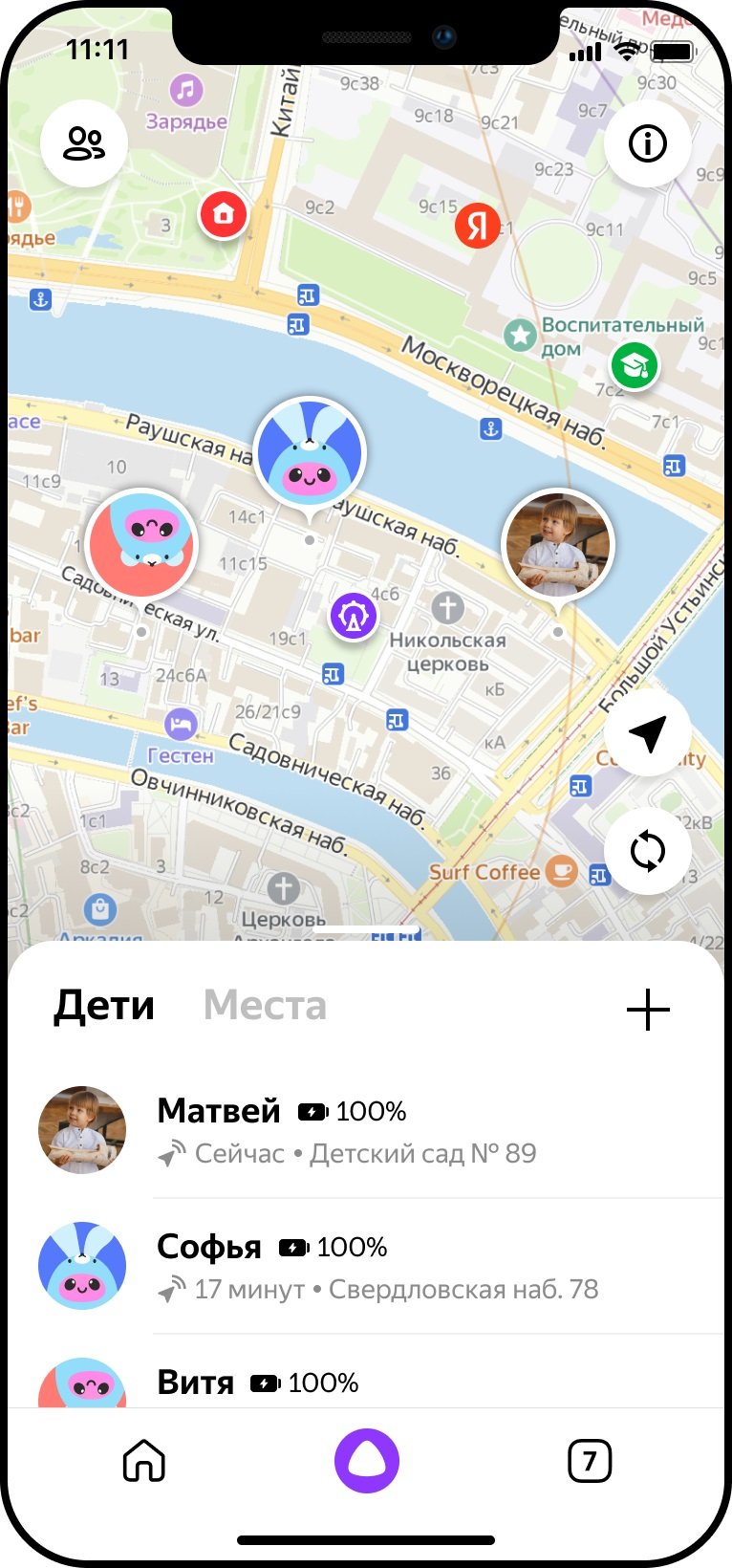Add a new child with plus button
732x1568 pixels.
coord(648,1010)
